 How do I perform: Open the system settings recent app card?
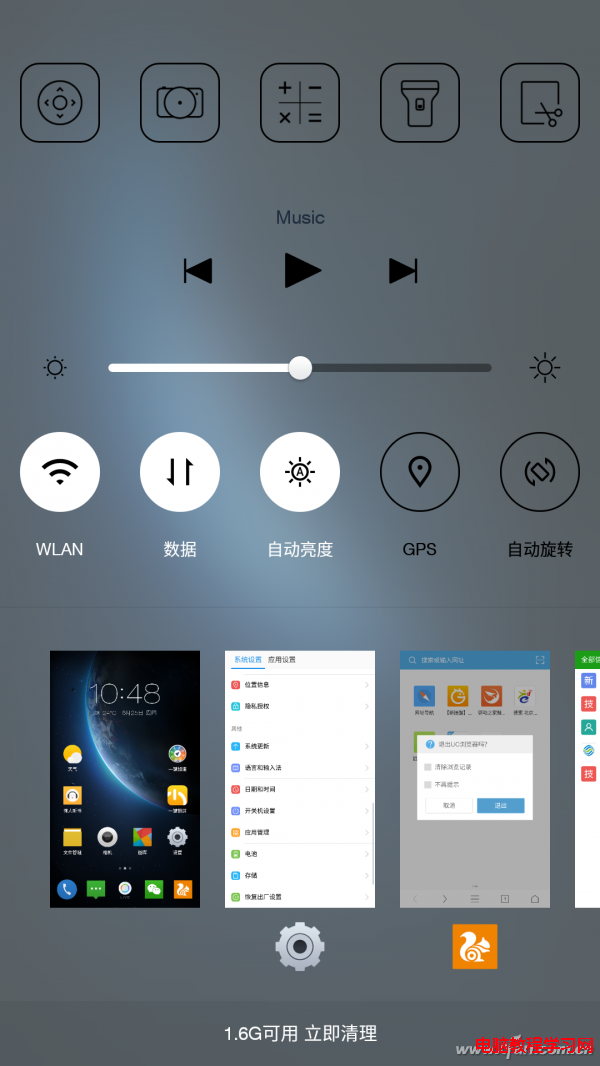coord(300,779)
